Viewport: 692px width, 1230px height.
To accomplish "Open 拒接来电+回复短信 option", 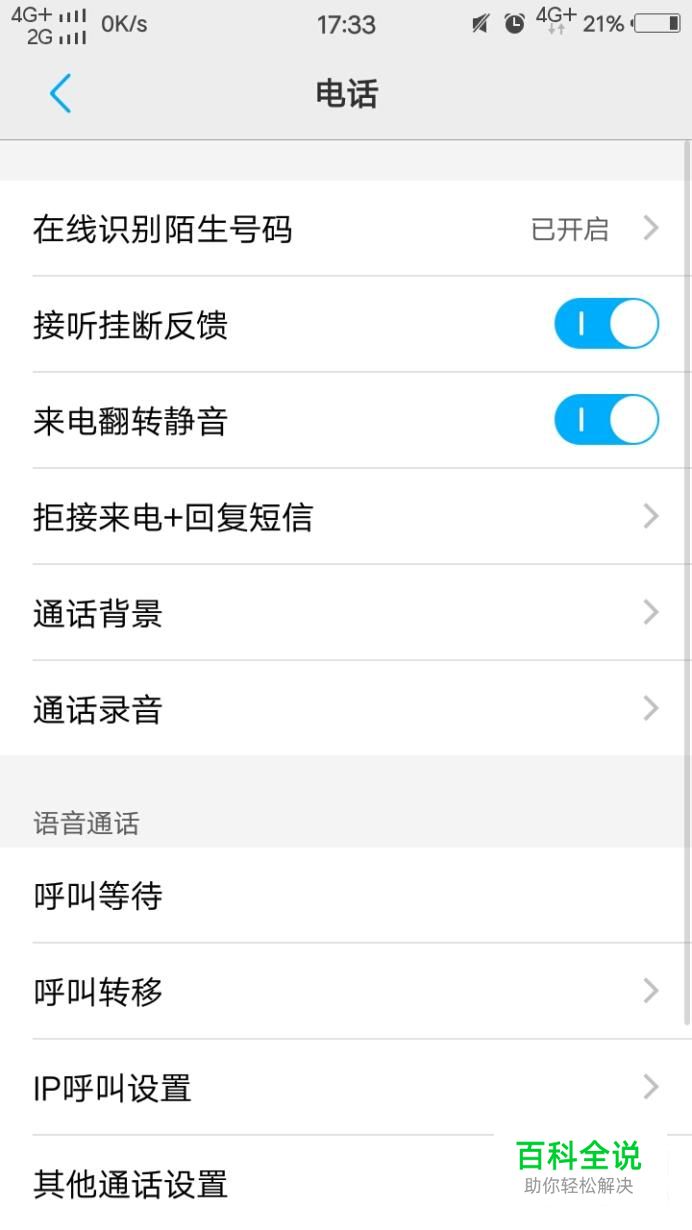I will pos(346,517).
